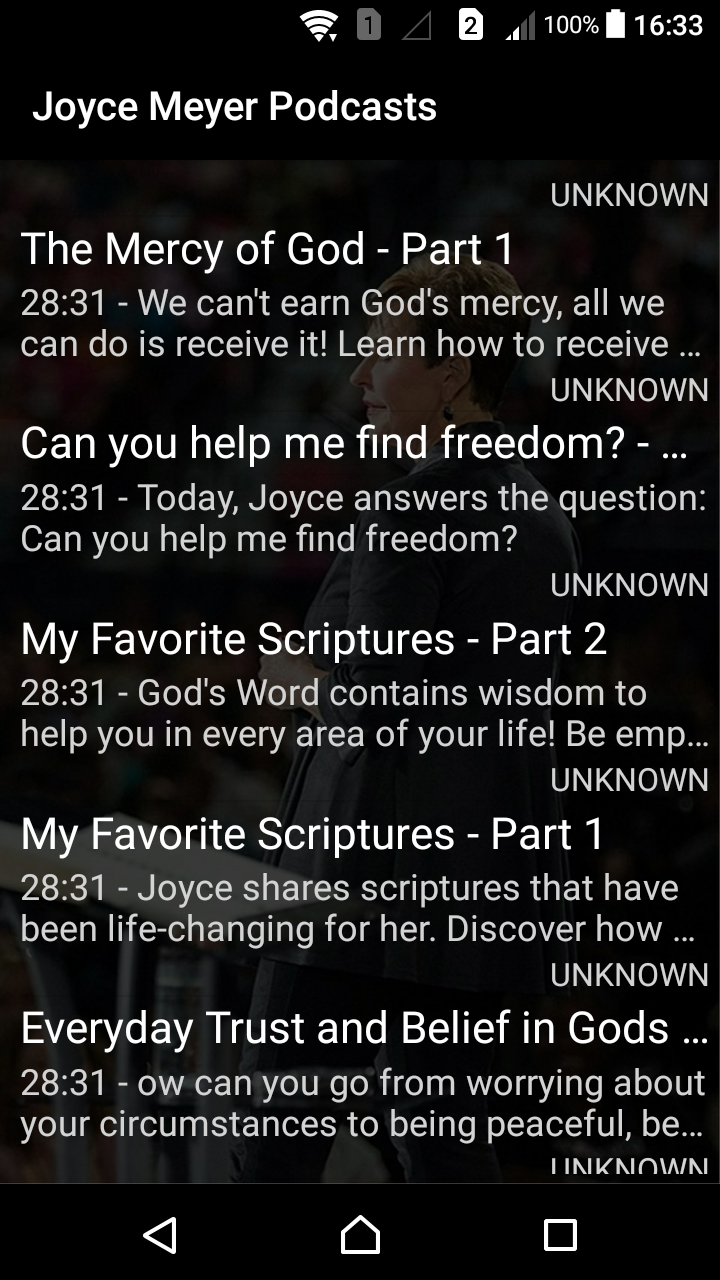The height and width of the screenshot is (1280, 720).
Task: Open The Mercy of God - Part 1 episode
Action: [x=360, y=270]
